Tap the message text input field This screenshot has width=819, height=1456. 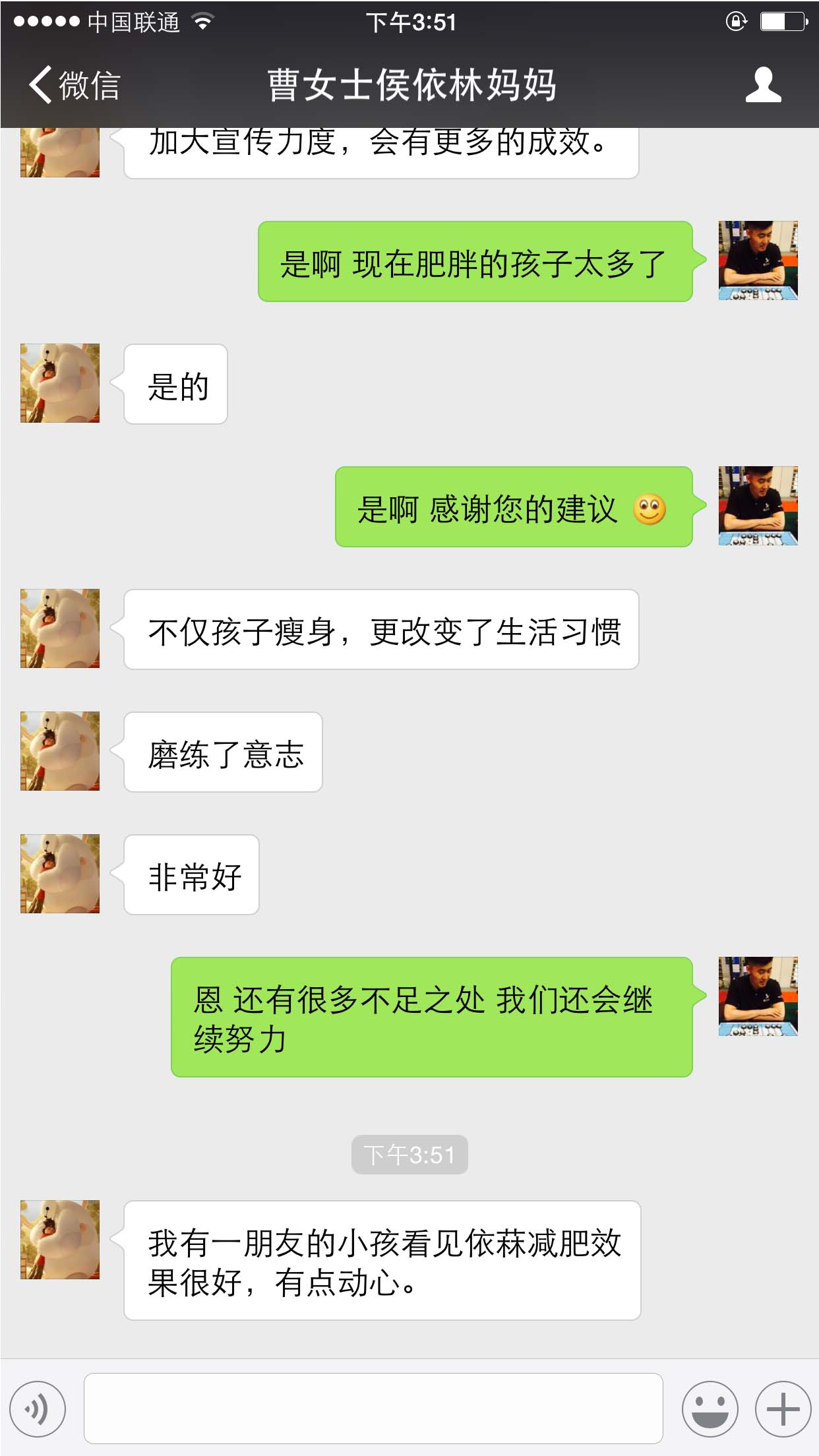pyautogui.click(x=373, y=1409)
